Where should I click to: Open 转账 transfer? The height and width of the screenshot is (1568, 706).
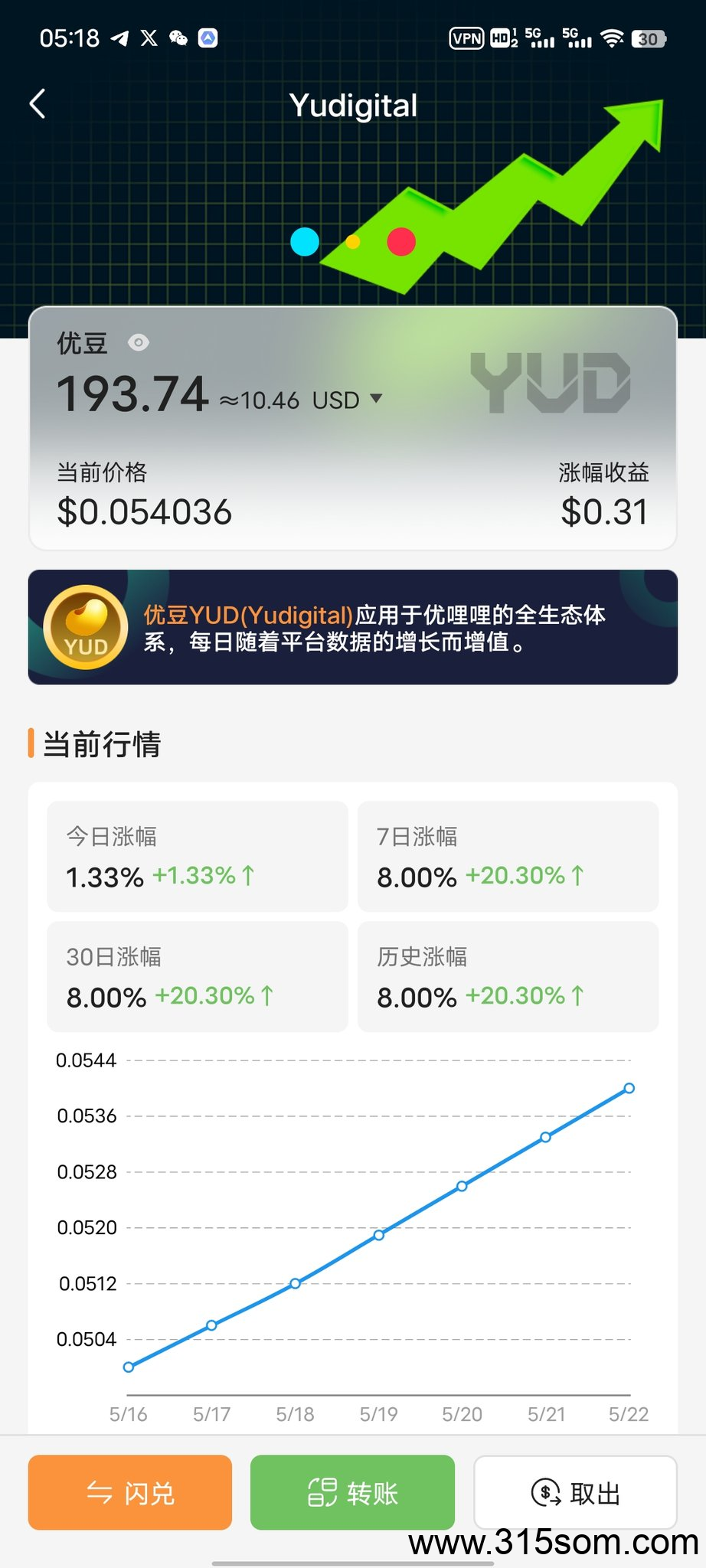click(352, 1492)
